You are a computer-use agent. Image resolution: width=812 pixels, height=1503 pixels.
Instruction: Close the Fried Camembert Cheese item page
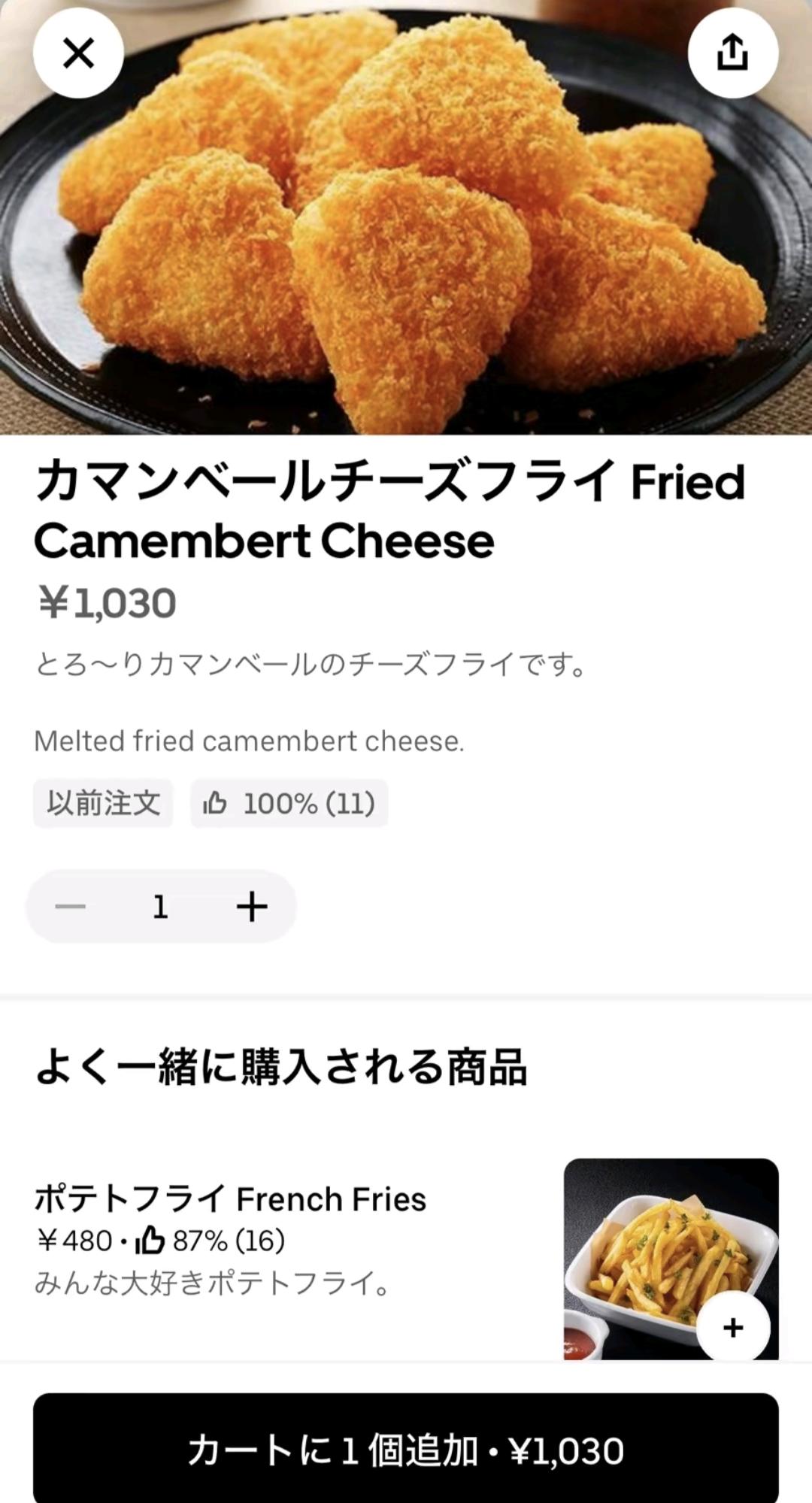click(x=78, y=53)
